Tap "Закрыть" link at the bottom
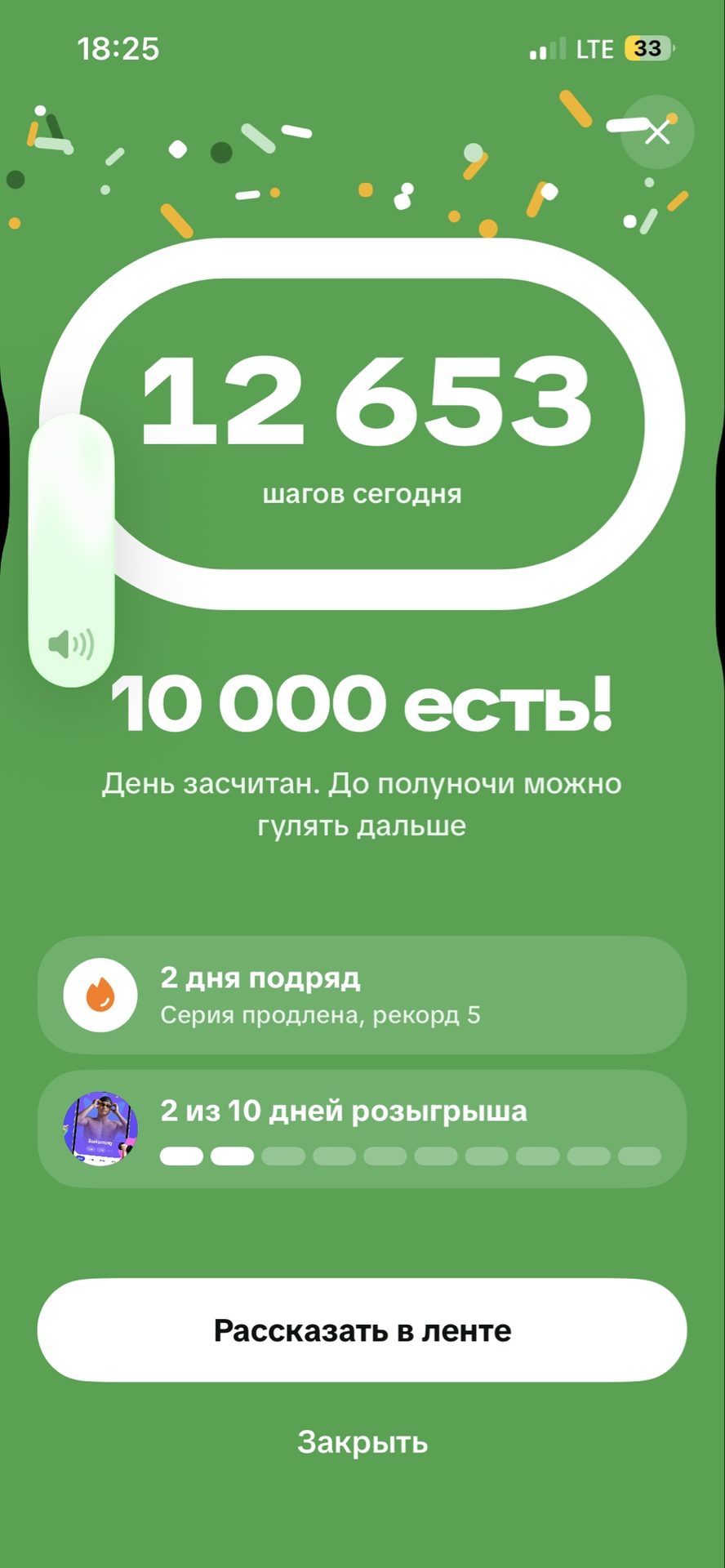 click(362, 1442)
